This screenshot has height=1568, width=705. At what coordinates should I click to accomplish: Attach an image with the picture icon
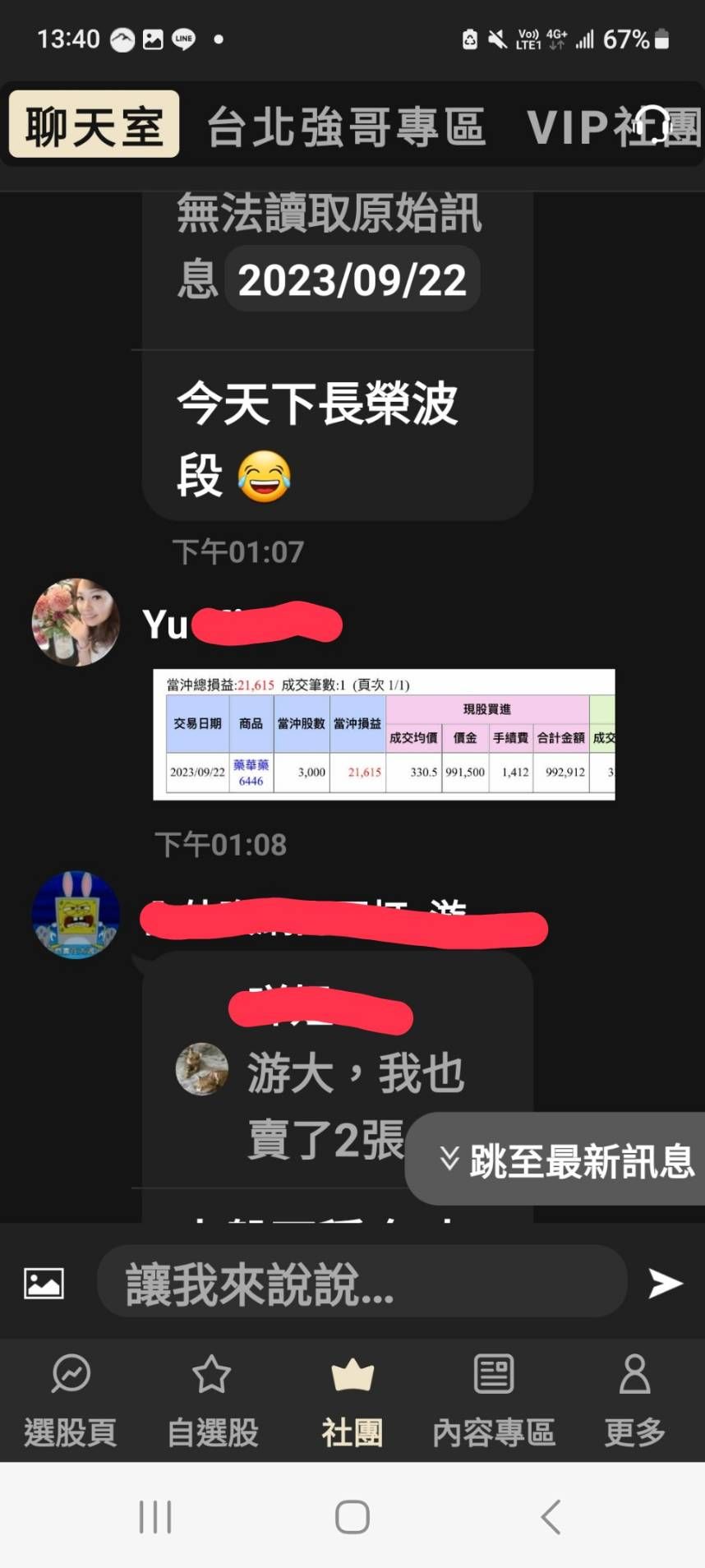44,1283
